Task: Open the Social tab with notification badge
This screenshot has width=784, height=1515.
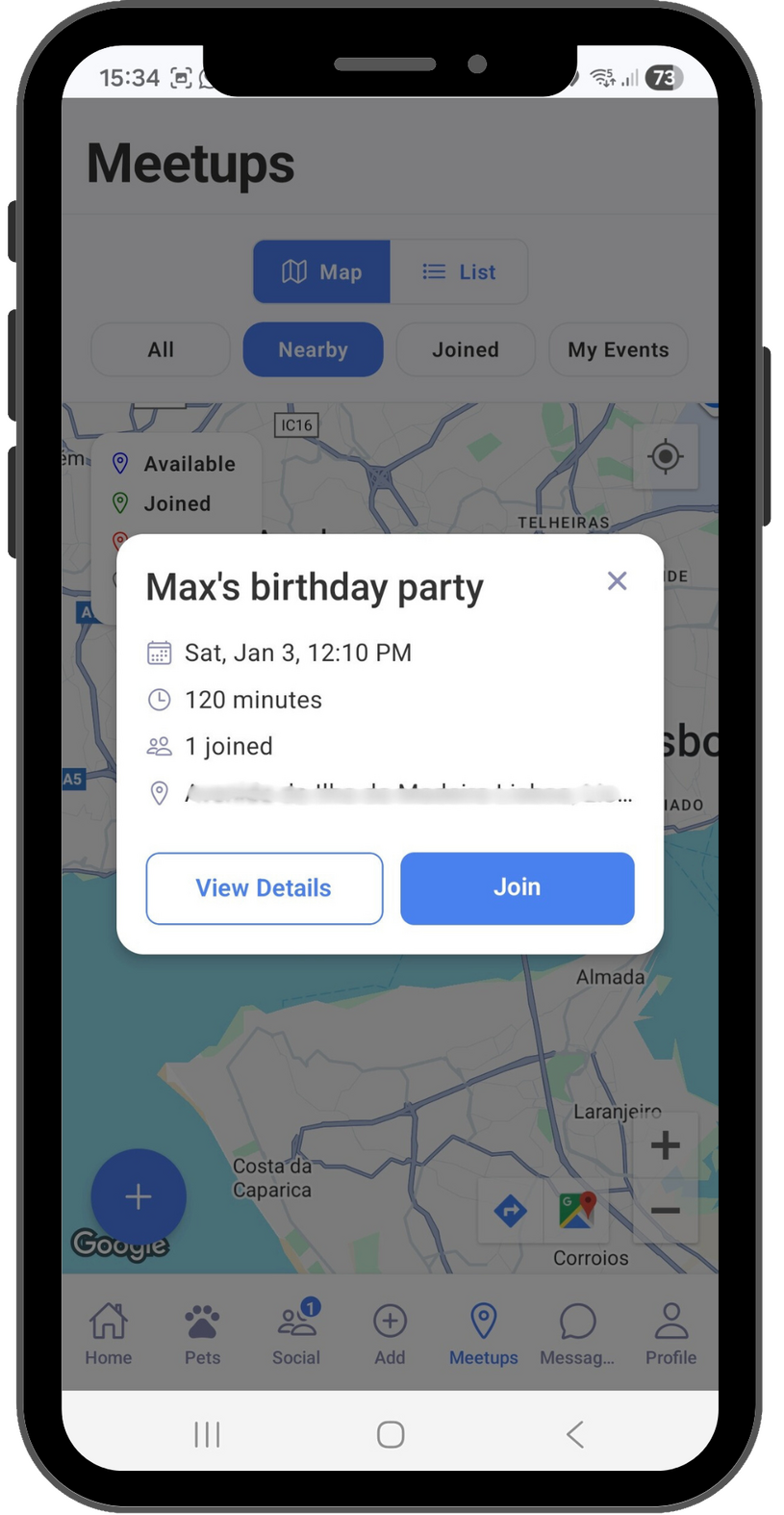Action: [x=295, y=1333]
